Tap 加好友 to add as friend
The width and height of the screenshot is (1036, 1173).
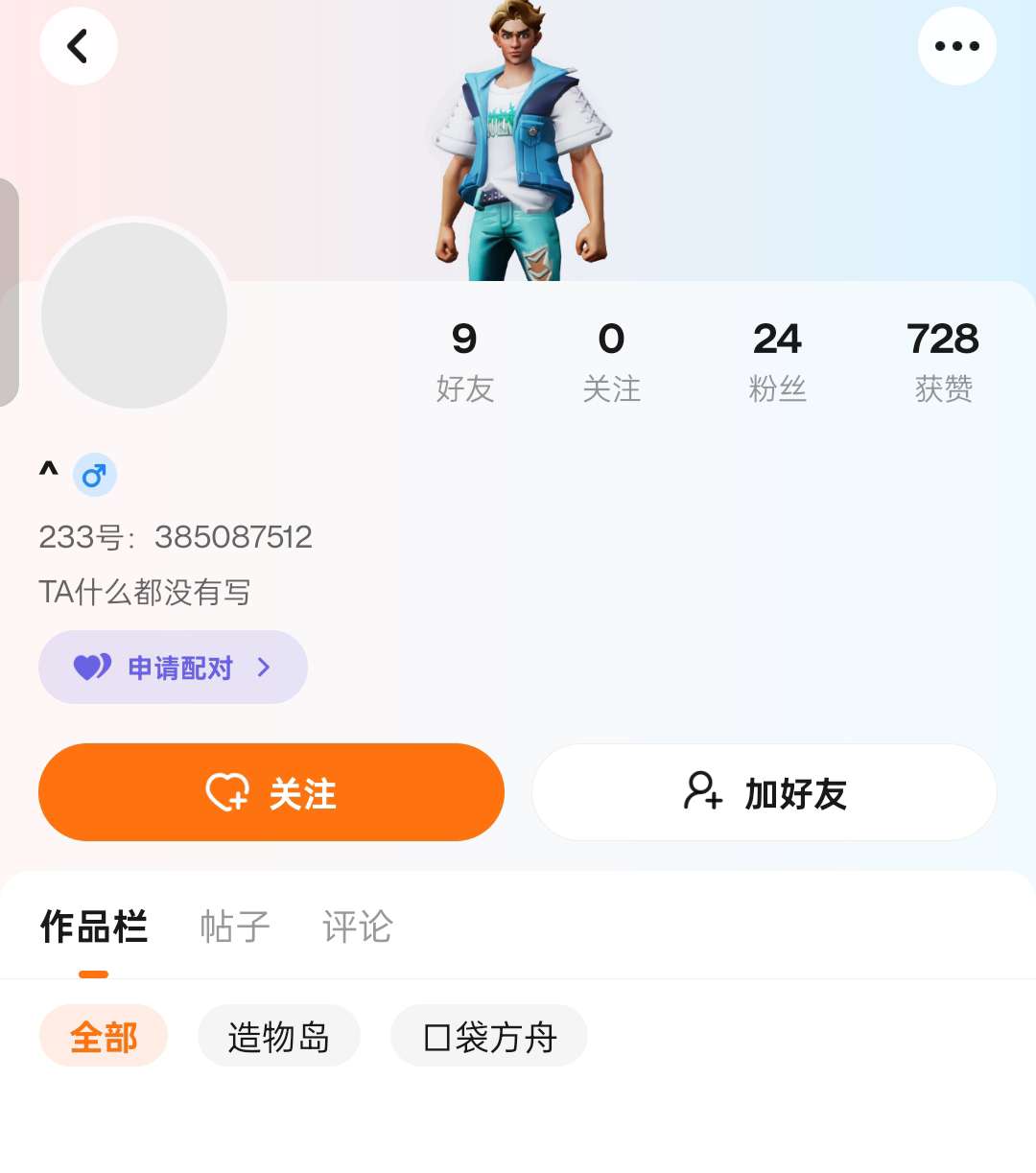[x=765, y=792]
